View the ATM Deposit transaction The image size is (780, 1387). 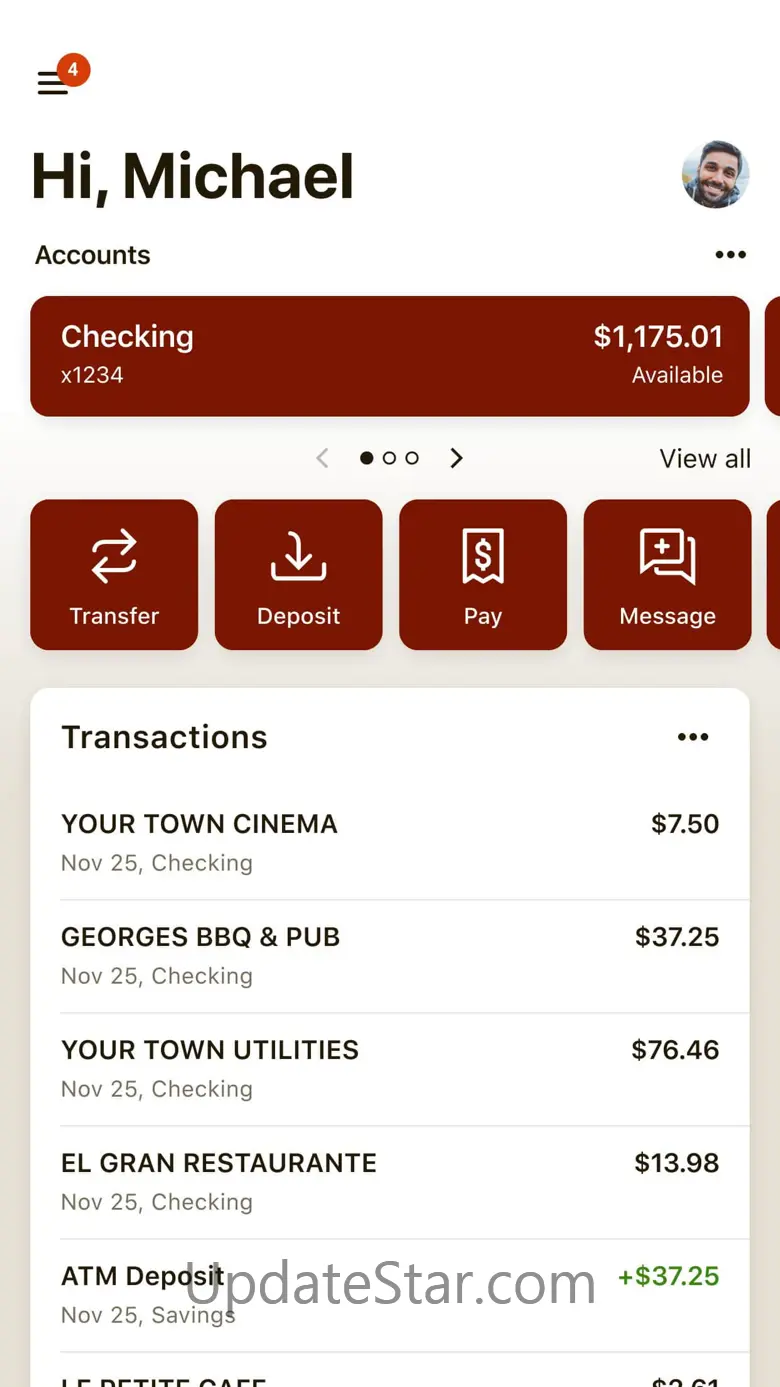390,1294
